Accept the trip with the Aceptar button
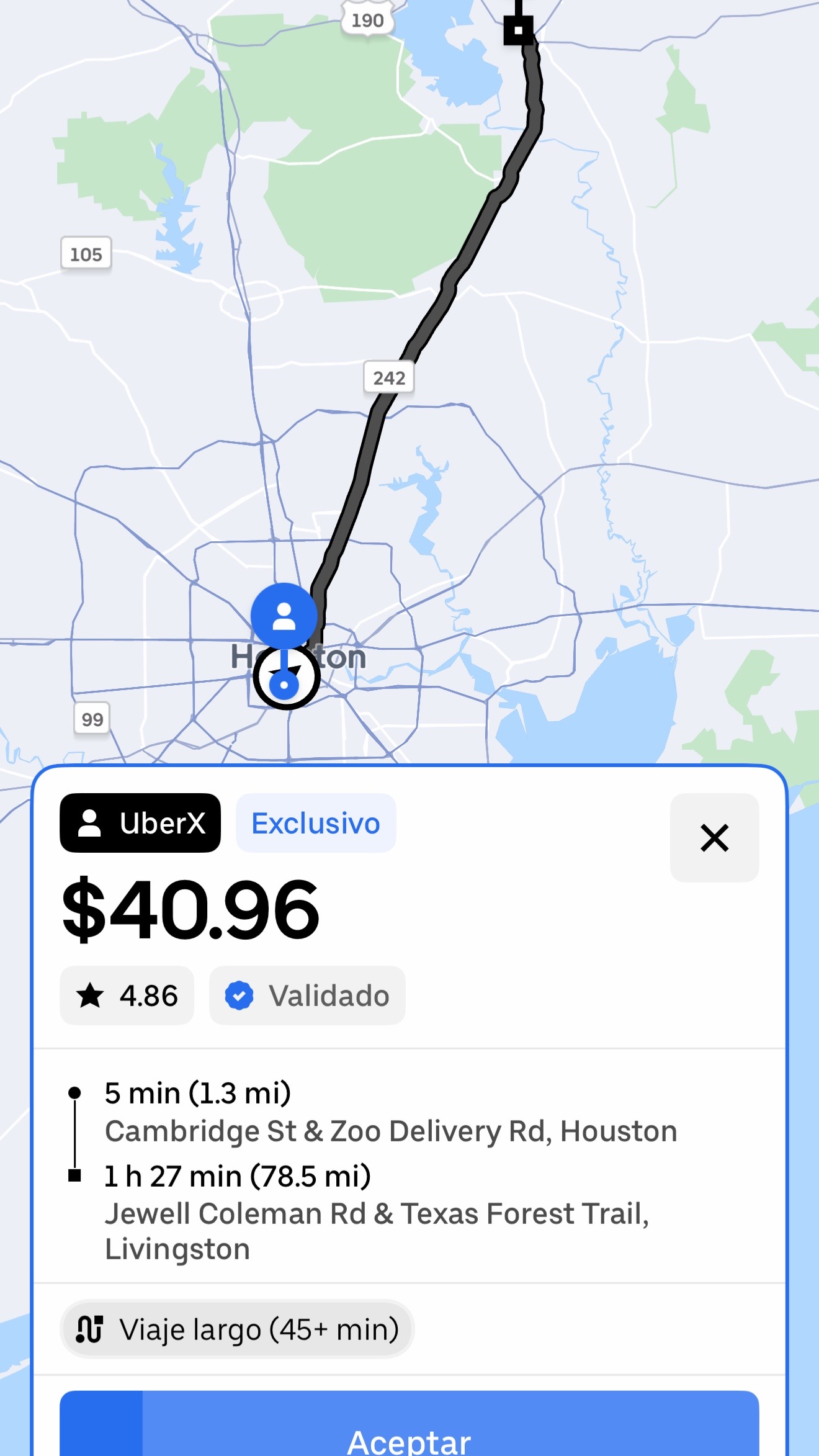 tap(409, 1424)
